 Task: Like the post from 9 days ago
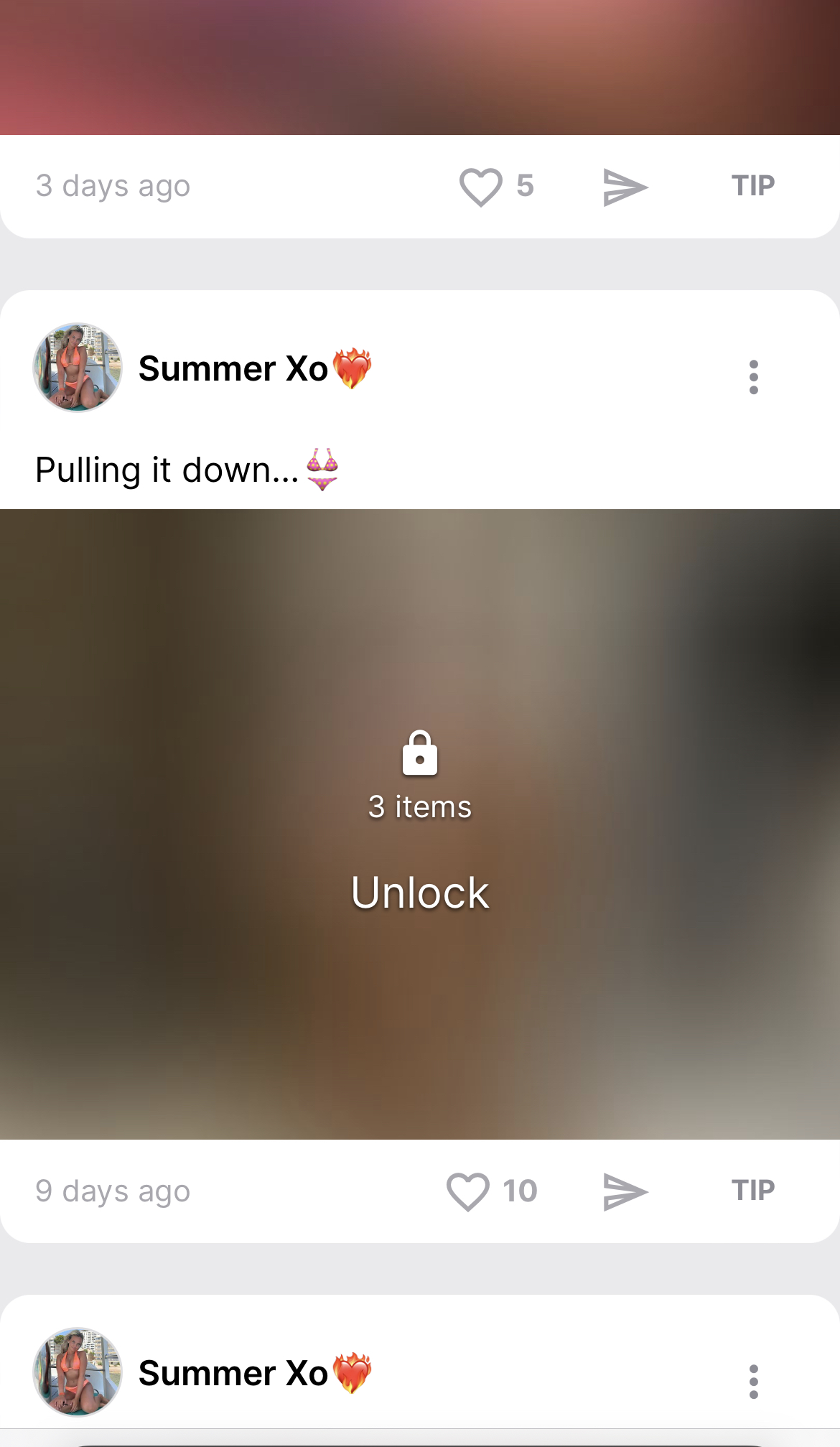coord(468,1191)
